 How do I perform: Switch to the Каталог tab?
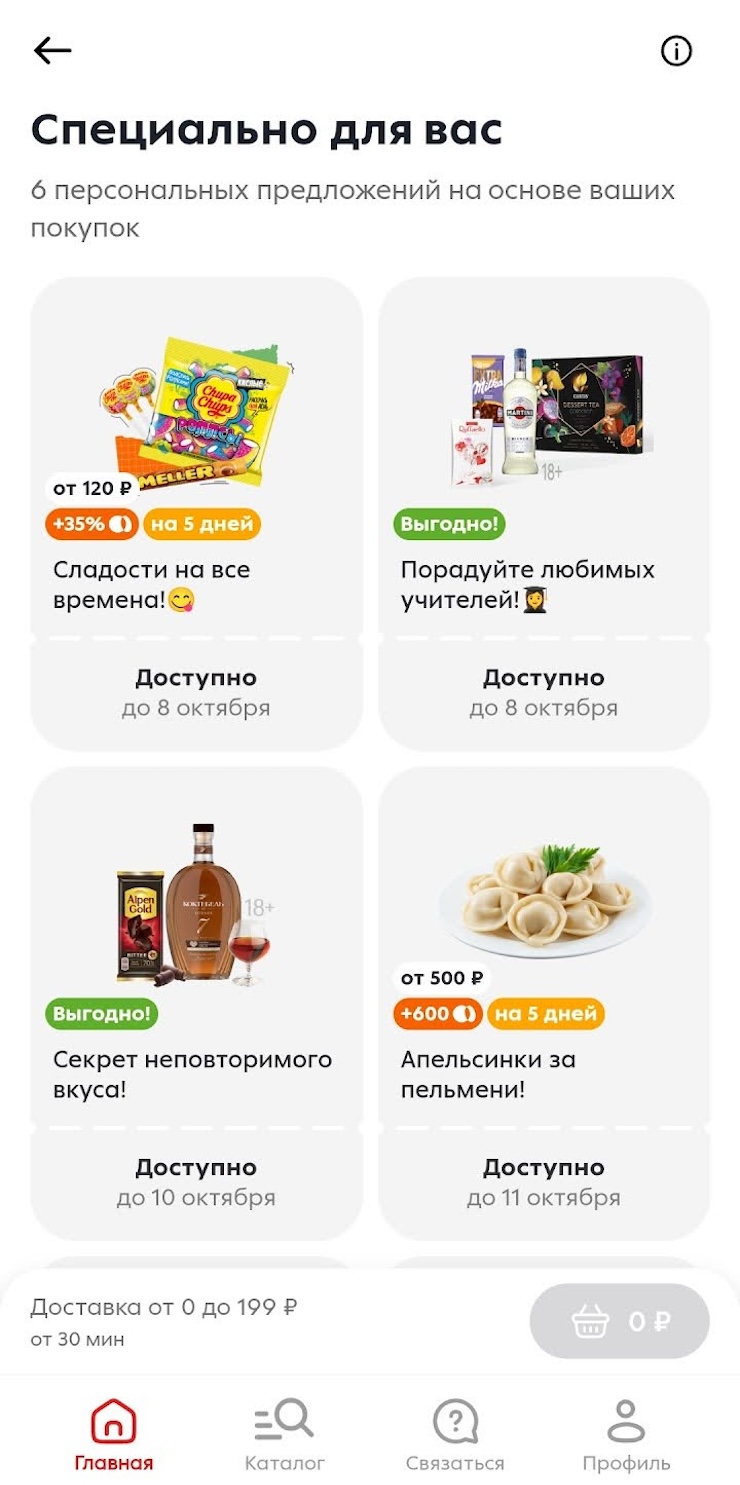(285, 1435)
